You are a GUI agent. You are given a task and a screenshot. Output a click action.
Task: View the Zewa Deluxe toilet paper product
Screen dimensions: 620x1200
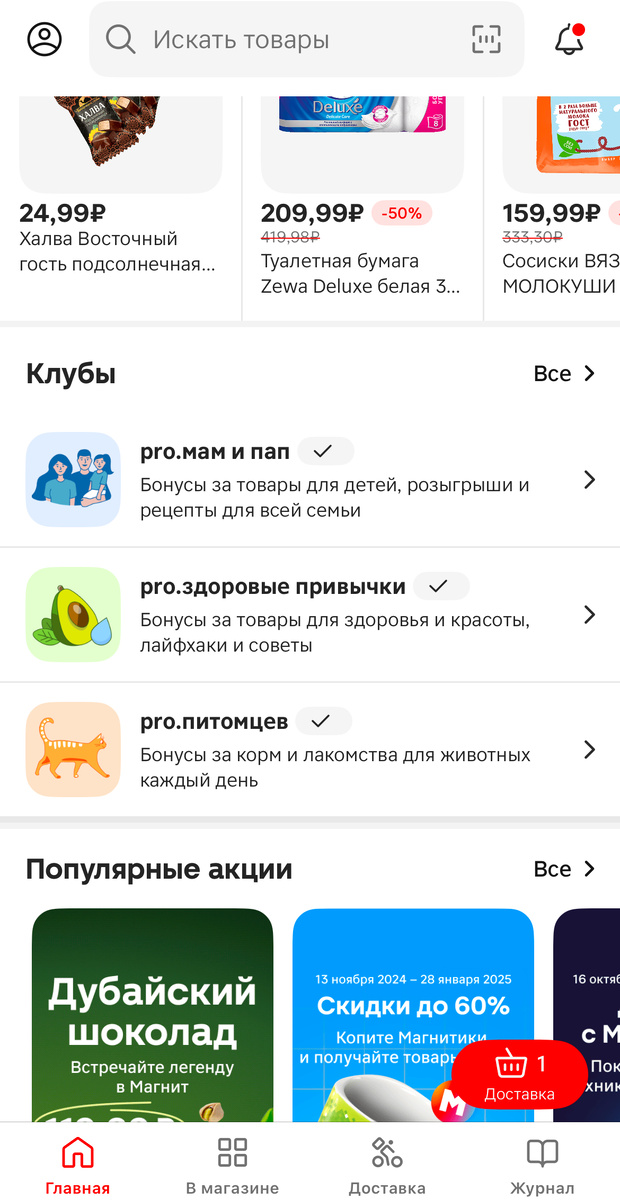tap(362, 200)
